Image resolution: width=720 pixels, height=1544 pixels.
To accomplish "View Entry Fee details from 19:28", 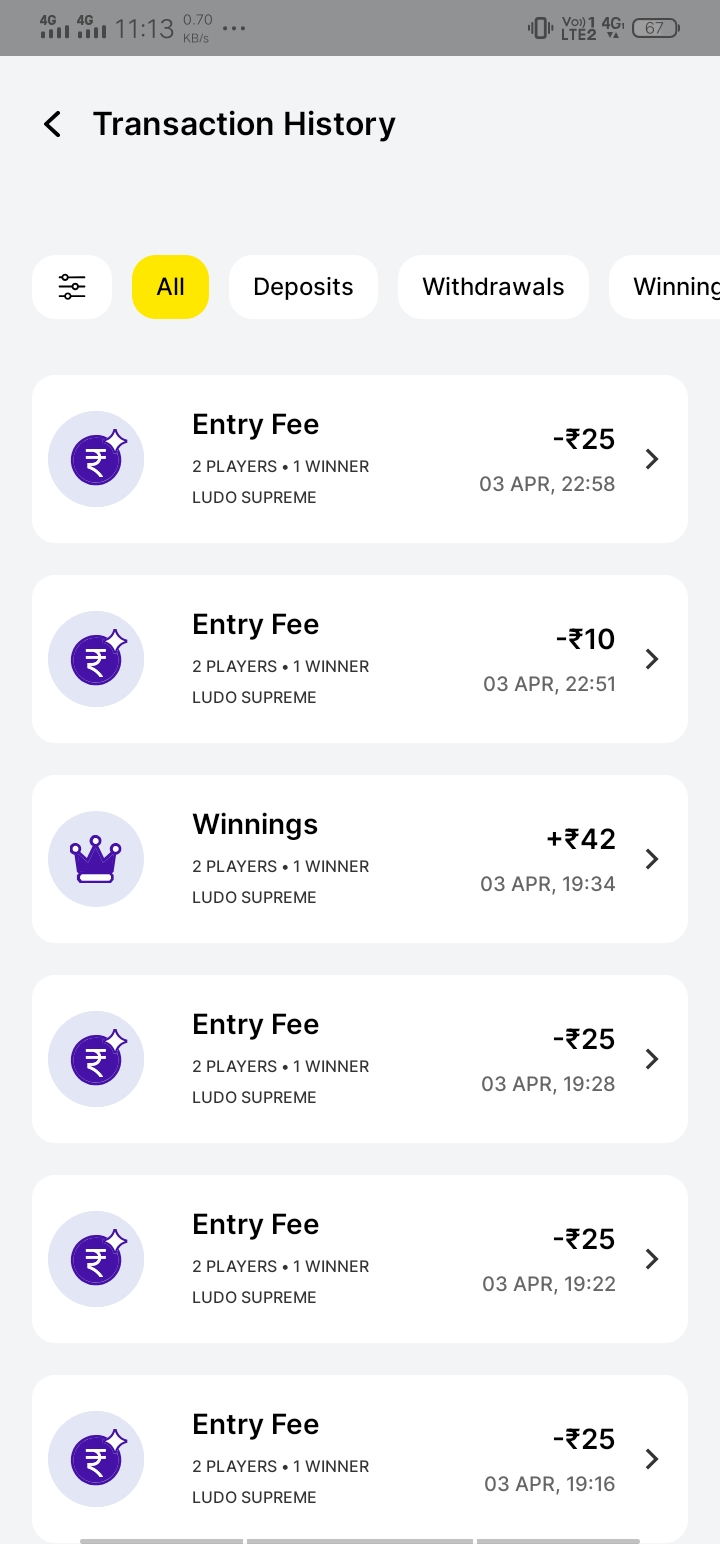I will tap(360, 1059).
